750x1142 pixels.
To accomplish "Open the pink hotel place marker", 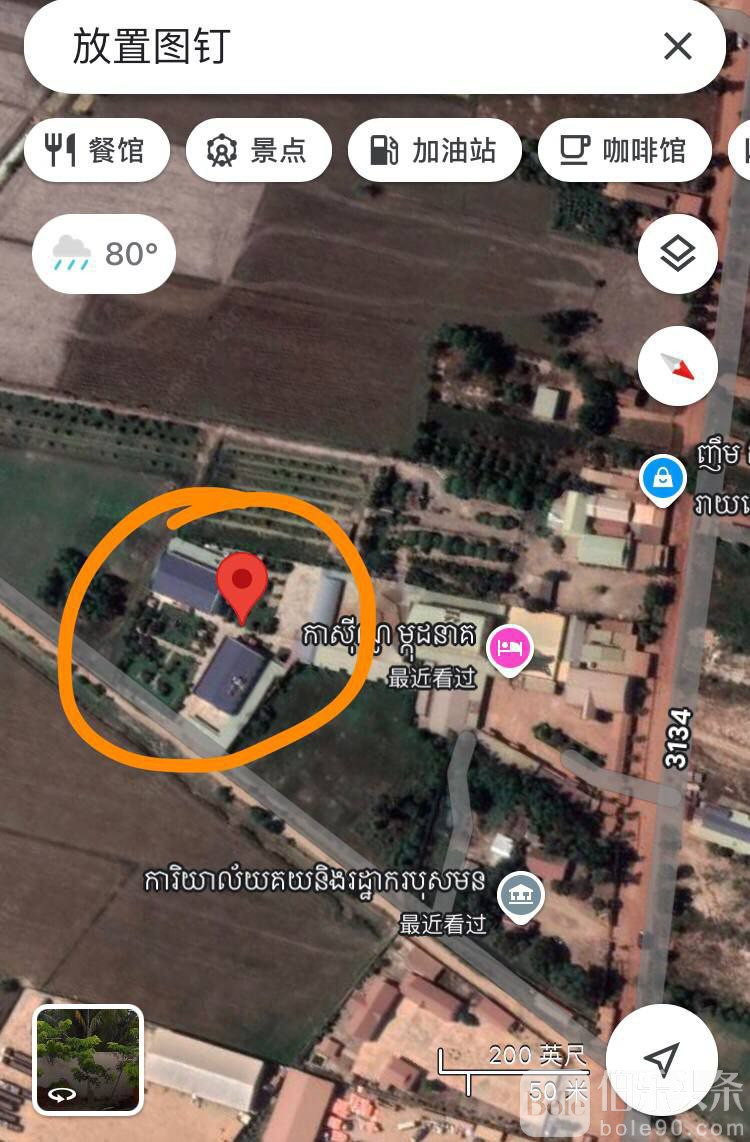I will tap(510, 649).
